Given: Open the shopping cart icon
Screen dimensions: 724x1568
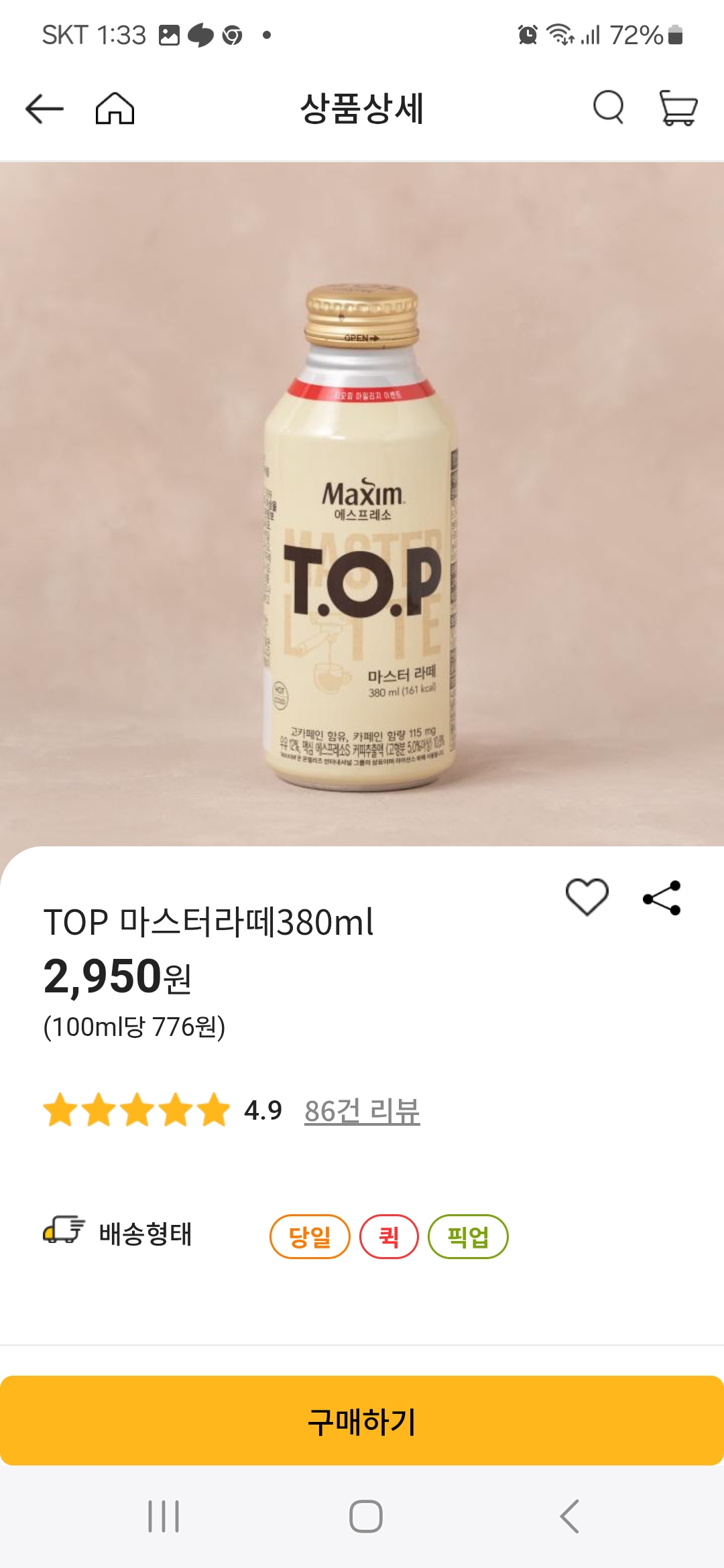Looking at the screenshot, I should [x=677, y=109].
